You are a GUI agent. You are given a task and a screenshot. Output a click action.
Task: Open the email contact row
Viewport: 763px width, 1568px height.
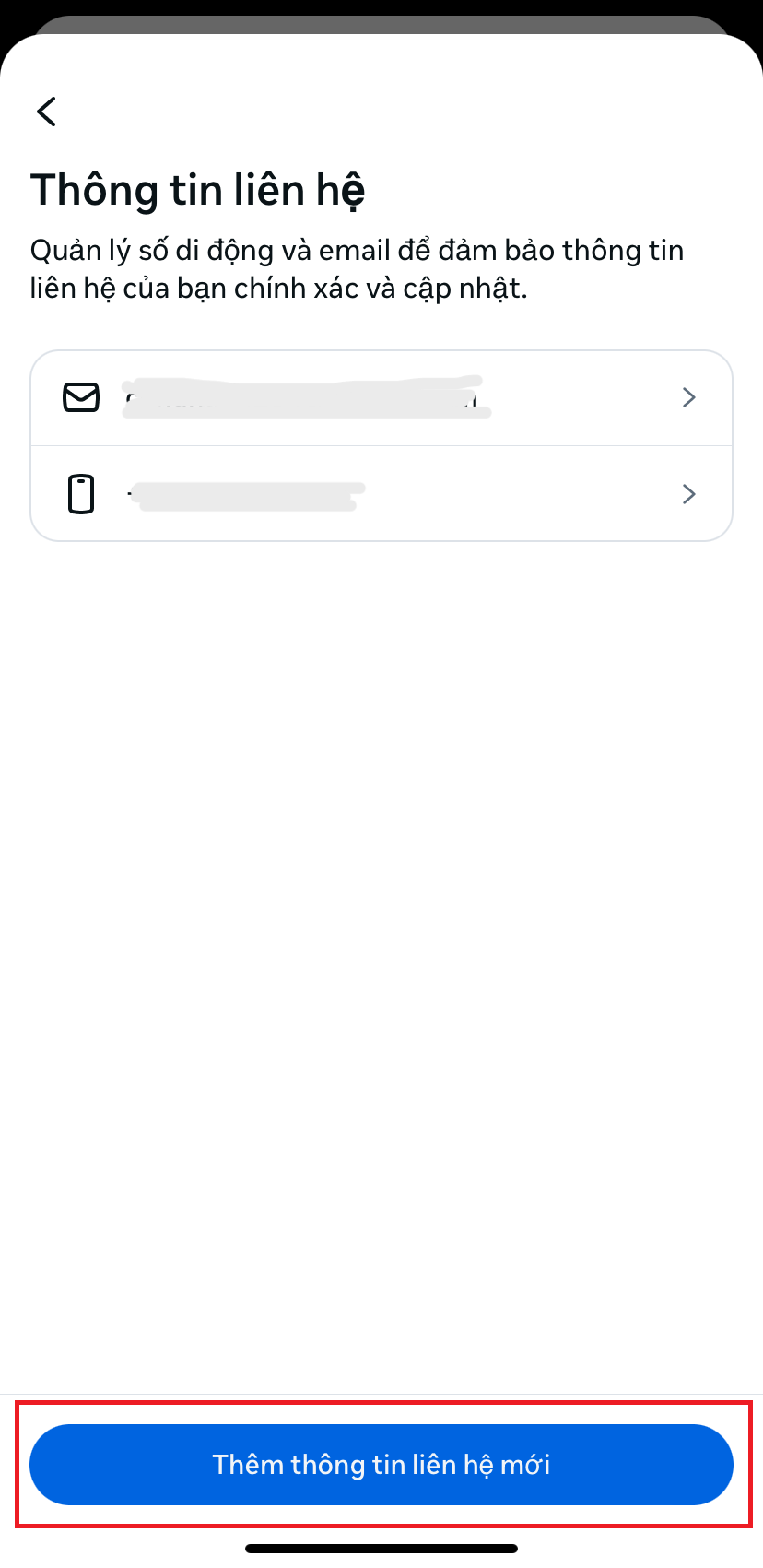381,398
